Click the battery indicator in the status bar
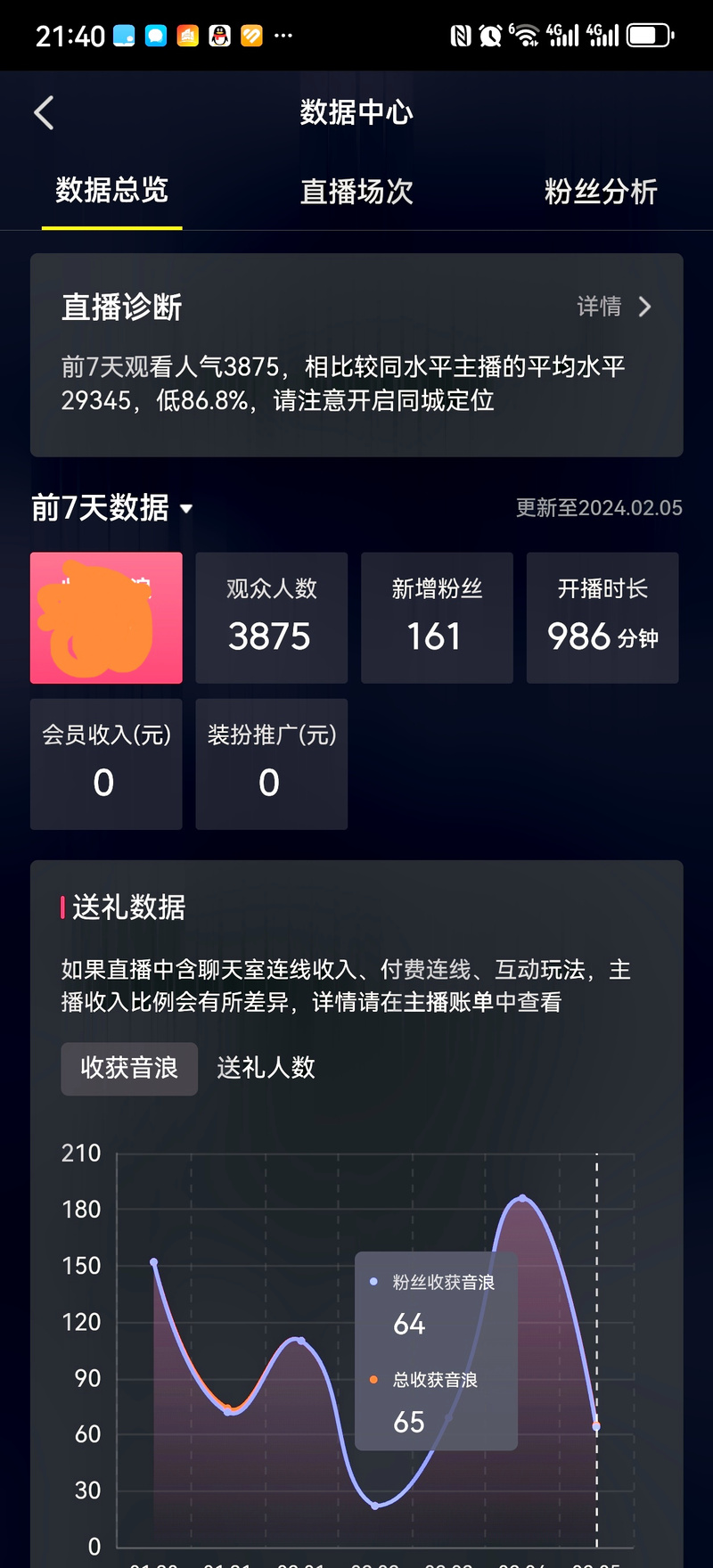The height and width of the screenshot is (1568, 713). 646,36
